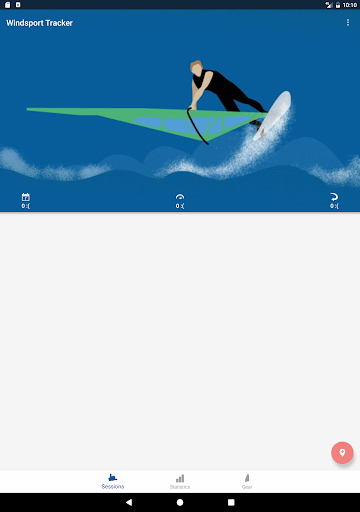Select the Sessions tab

click(113, 482)
